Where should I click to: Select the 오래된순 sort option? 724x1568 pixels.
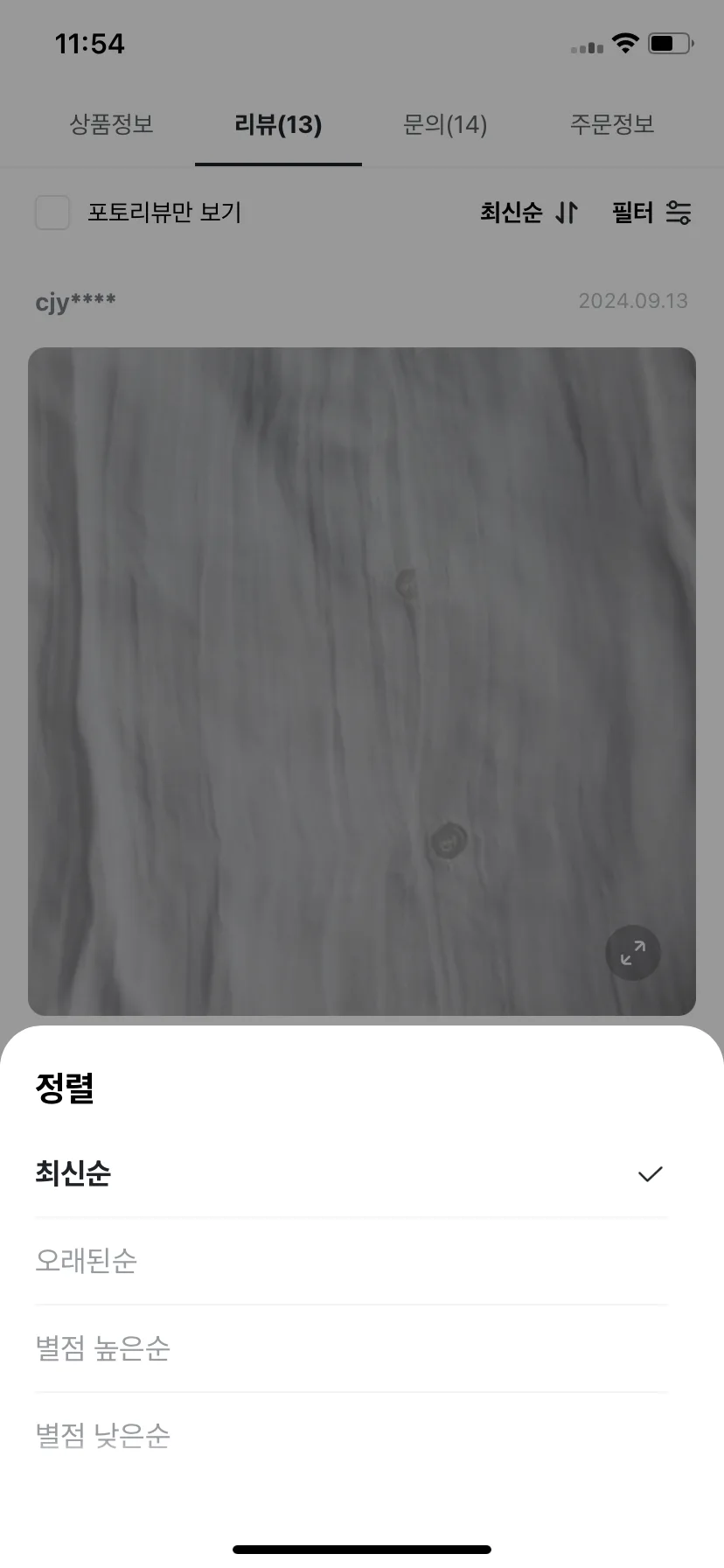point(86,1261)
